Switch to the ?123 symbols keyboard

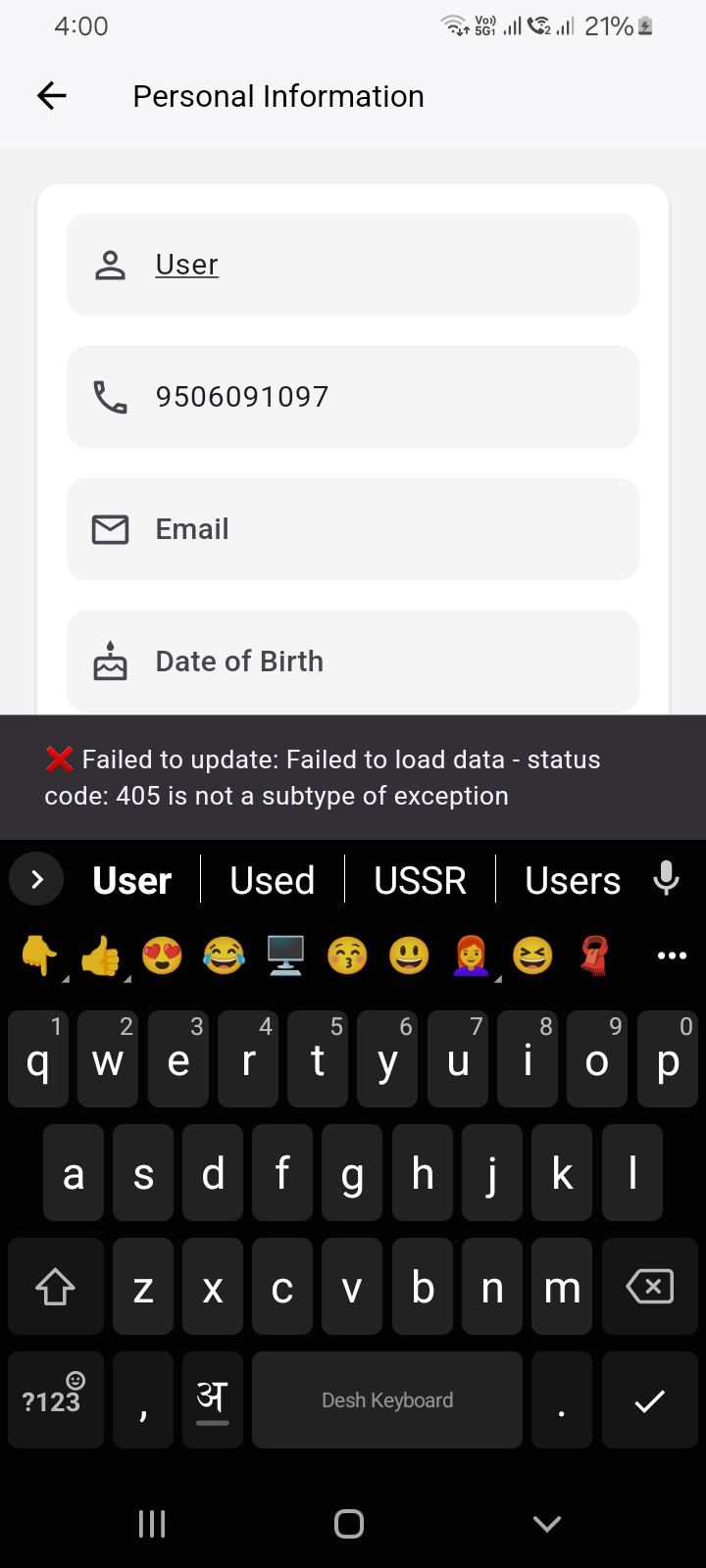pyautogui.click(x=56, y=1399)
